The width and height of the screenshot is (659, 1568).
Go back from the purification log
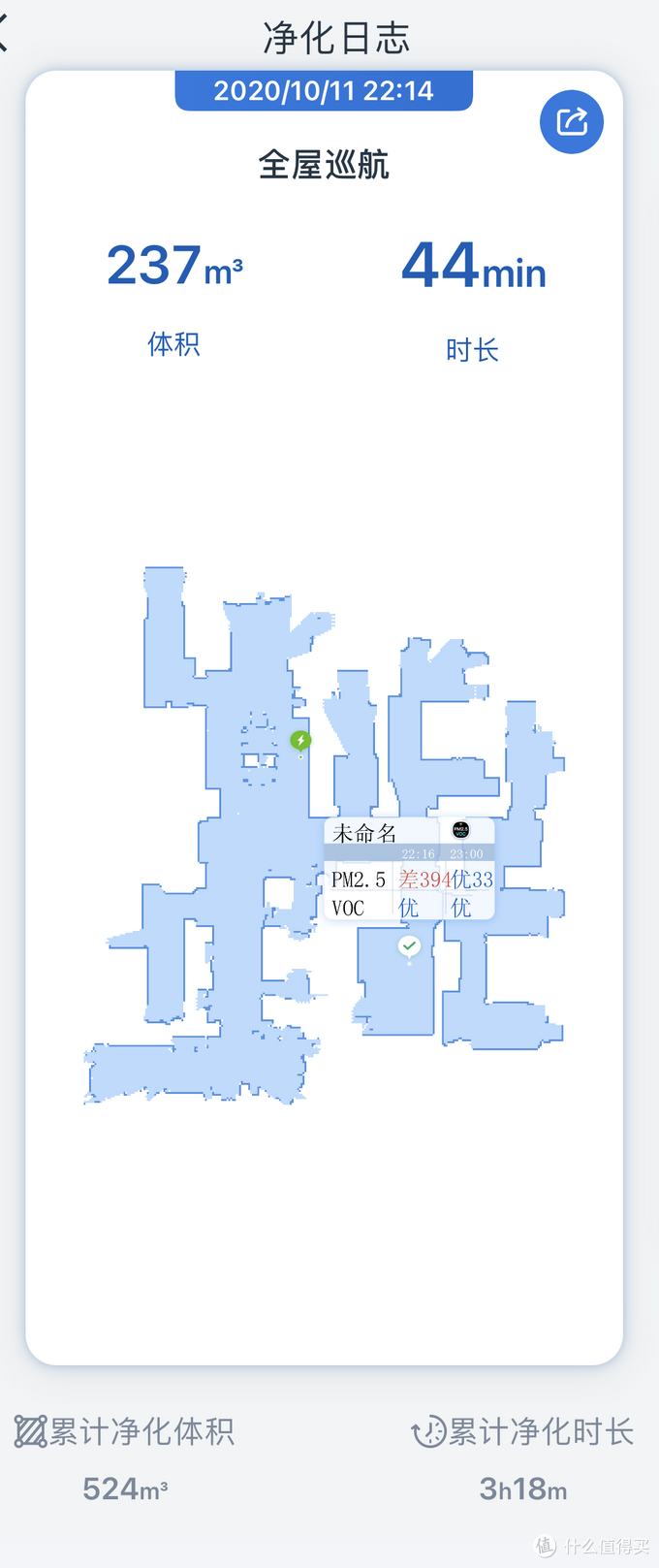point(4,35)
